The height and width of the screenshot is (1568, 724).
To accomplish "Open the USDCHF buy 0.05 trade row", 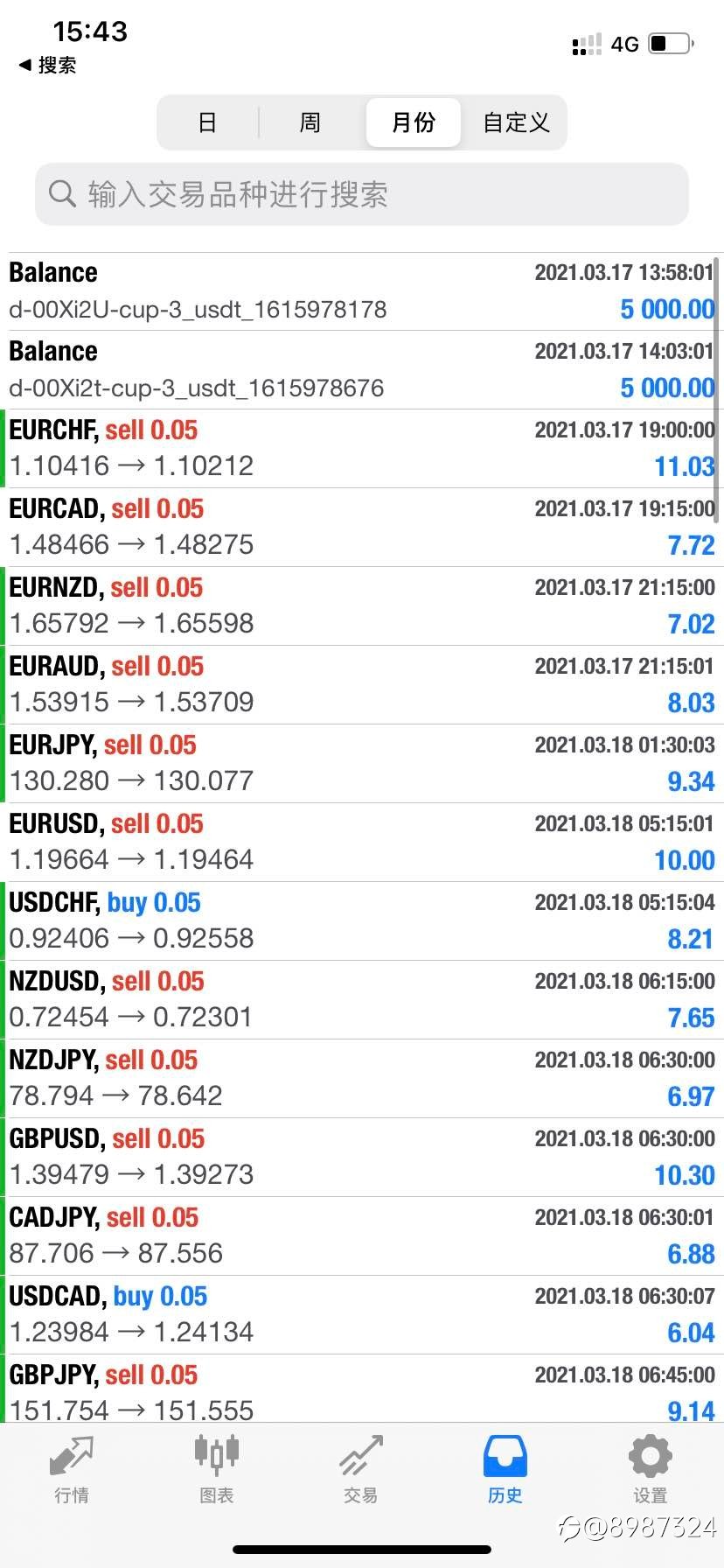I will point(362,920).
